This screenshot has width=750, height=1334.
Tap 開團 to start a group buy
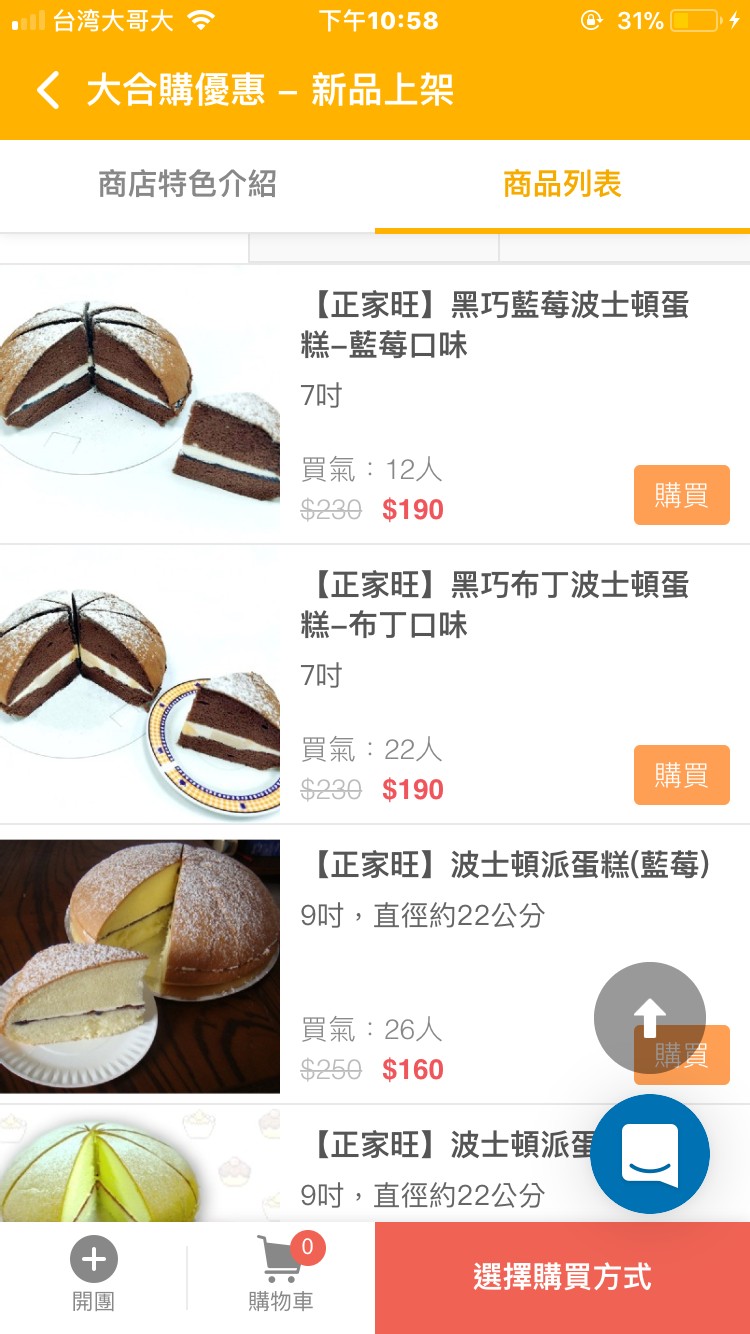point(94,1277)
